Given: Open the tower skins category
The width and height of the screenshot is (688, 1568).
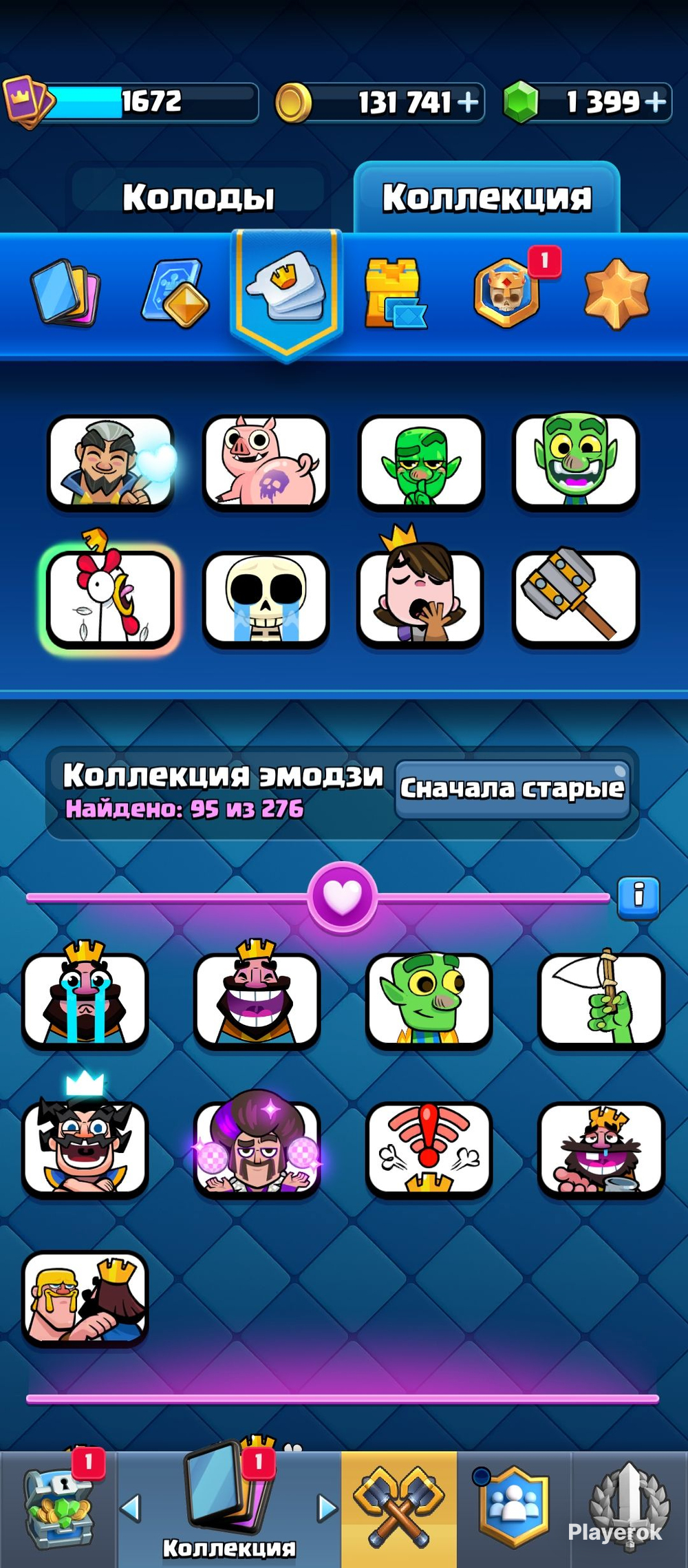Looking at the screenshot, I should pyautogui.click(x=395, y=293).
